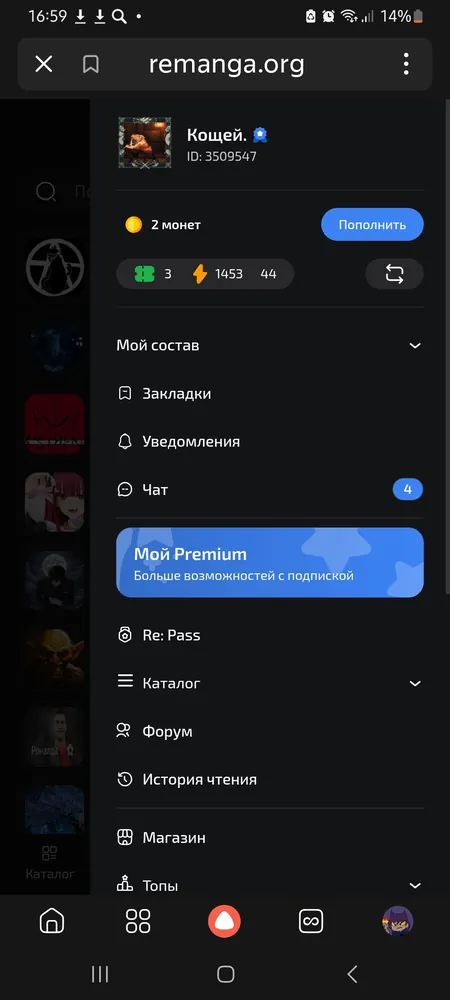Expand the Топы row
Screen dimensions: 450x1000
point(270,885)
